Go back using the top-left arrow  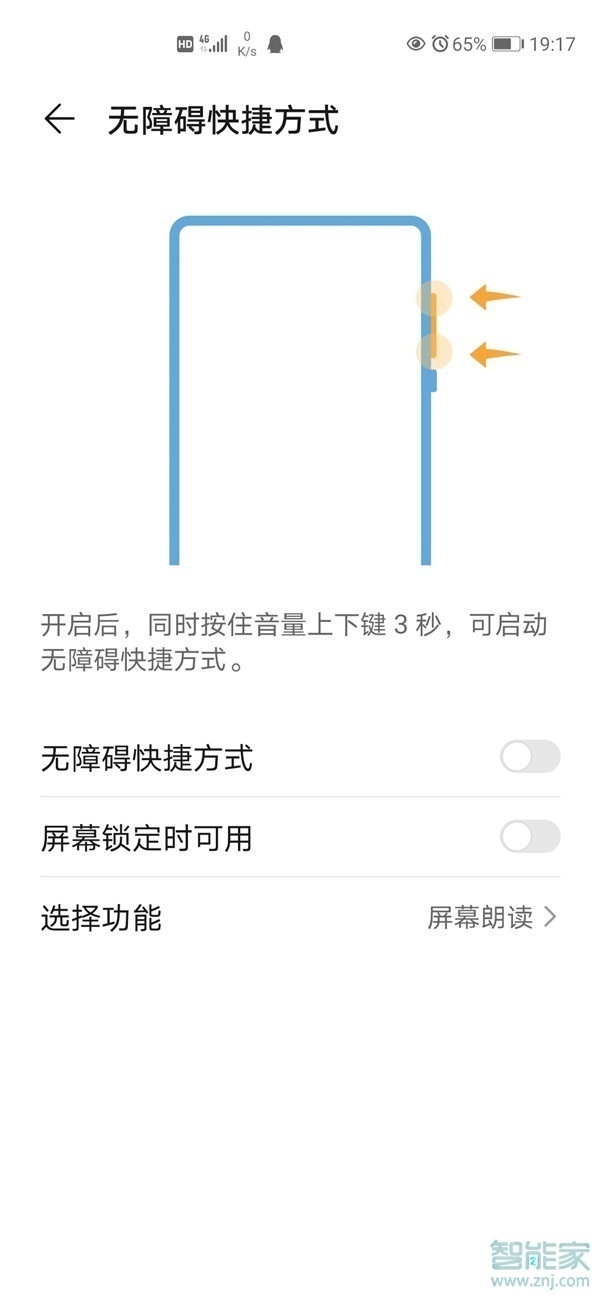pyautogui.click(x=59, y=120)
